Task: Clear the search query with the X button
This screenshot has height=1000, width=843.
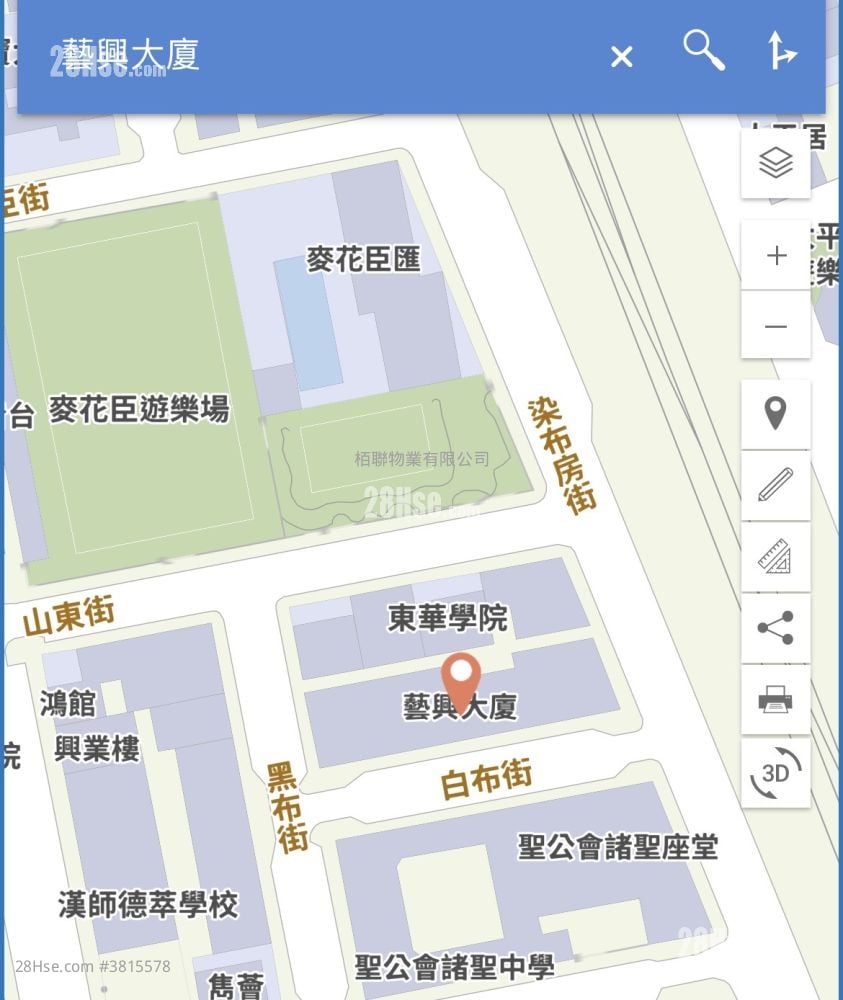Action: point(621,57)
